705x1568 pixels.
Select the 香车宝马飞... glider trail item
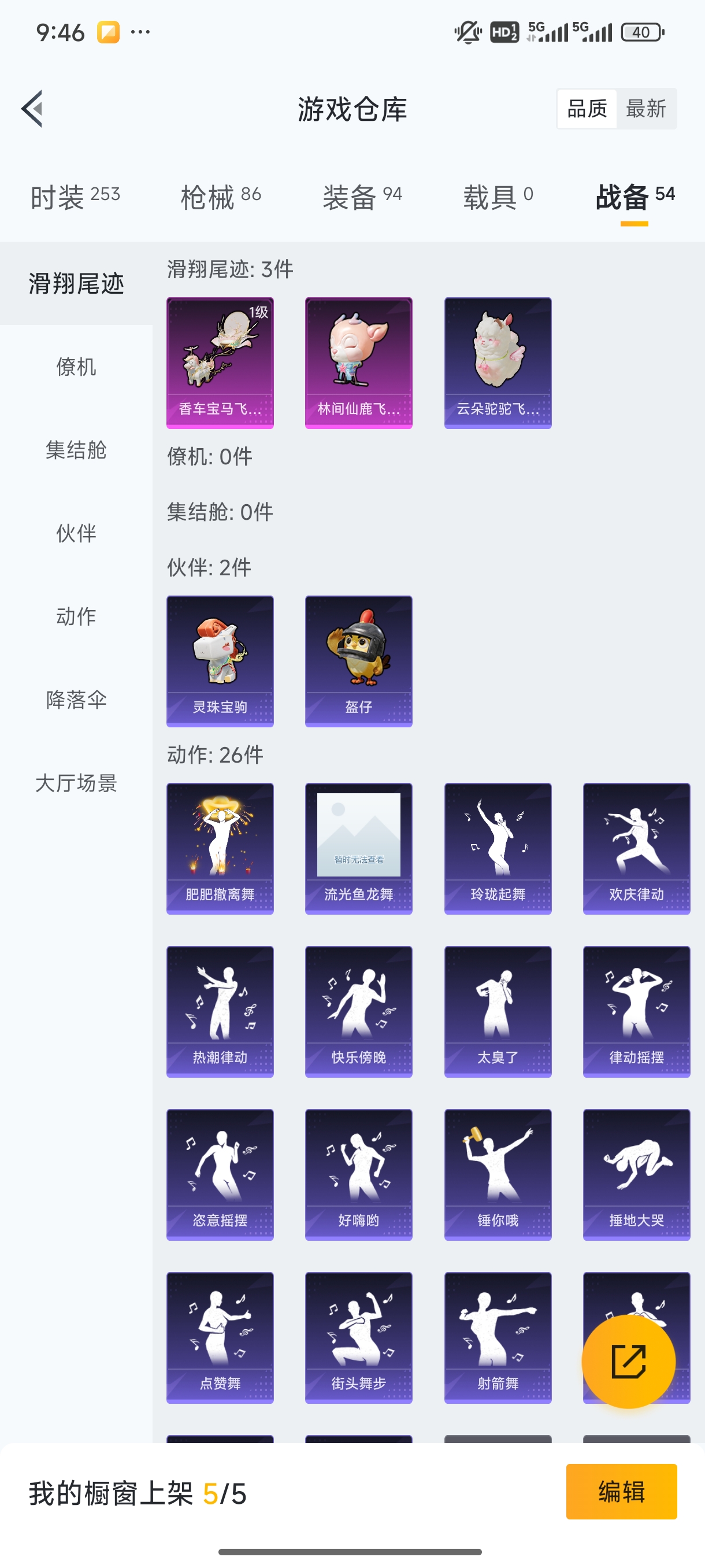coord(220,361)
